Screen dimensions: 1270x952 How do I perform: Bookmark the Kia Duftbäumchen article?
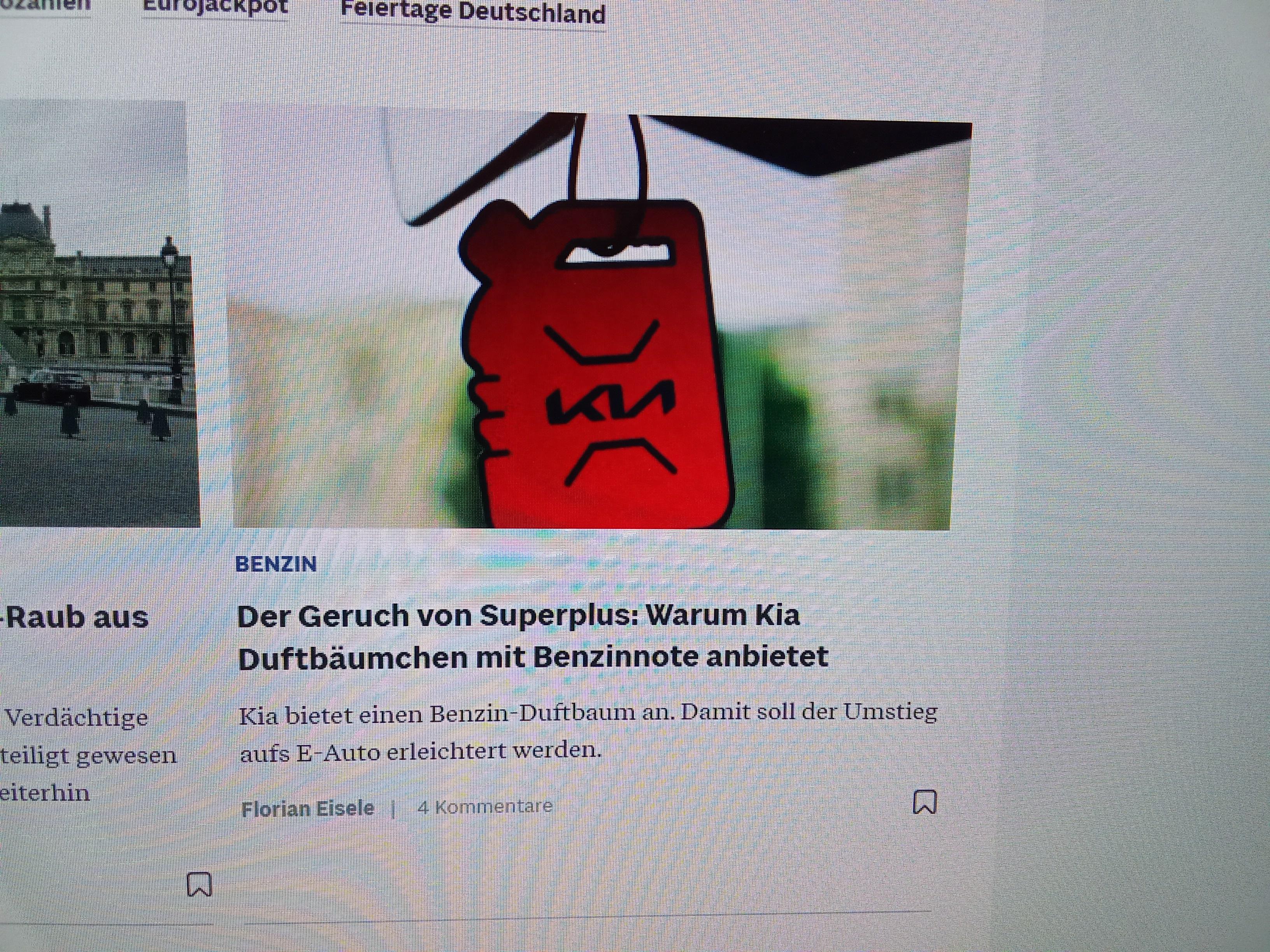924,802
